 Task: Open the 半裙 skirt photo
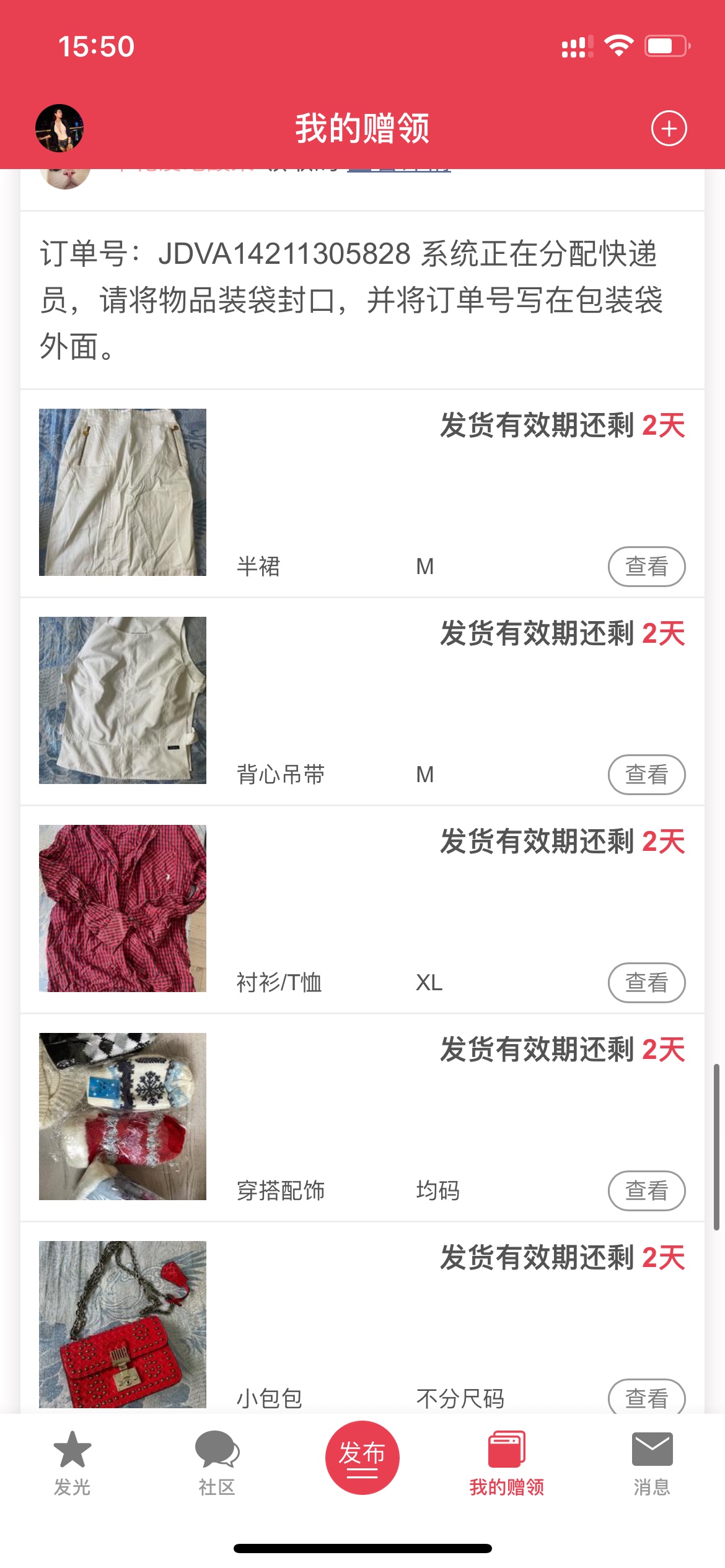click(x=123, y=492)
